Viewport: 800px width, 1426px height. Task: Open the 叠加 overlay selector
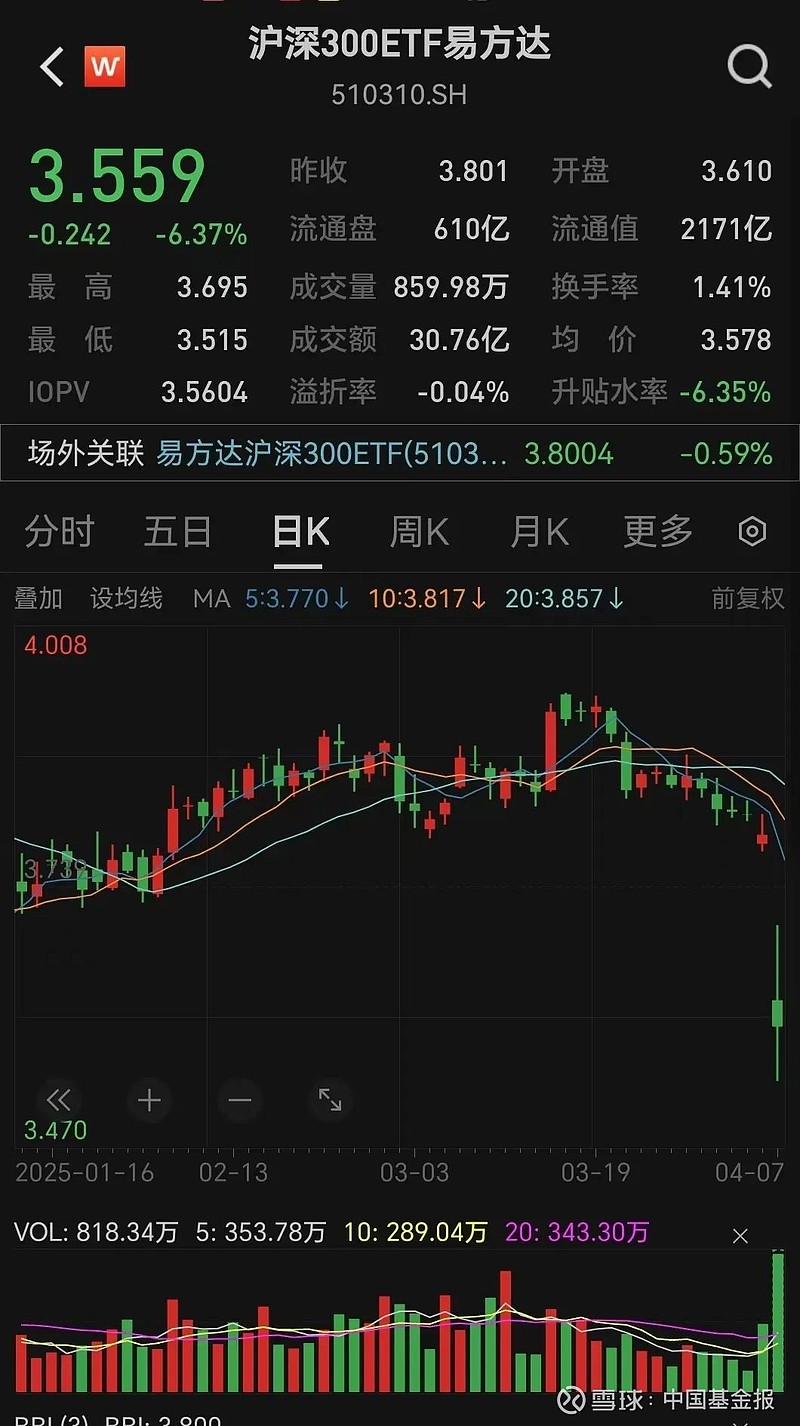tap(38, 598)
